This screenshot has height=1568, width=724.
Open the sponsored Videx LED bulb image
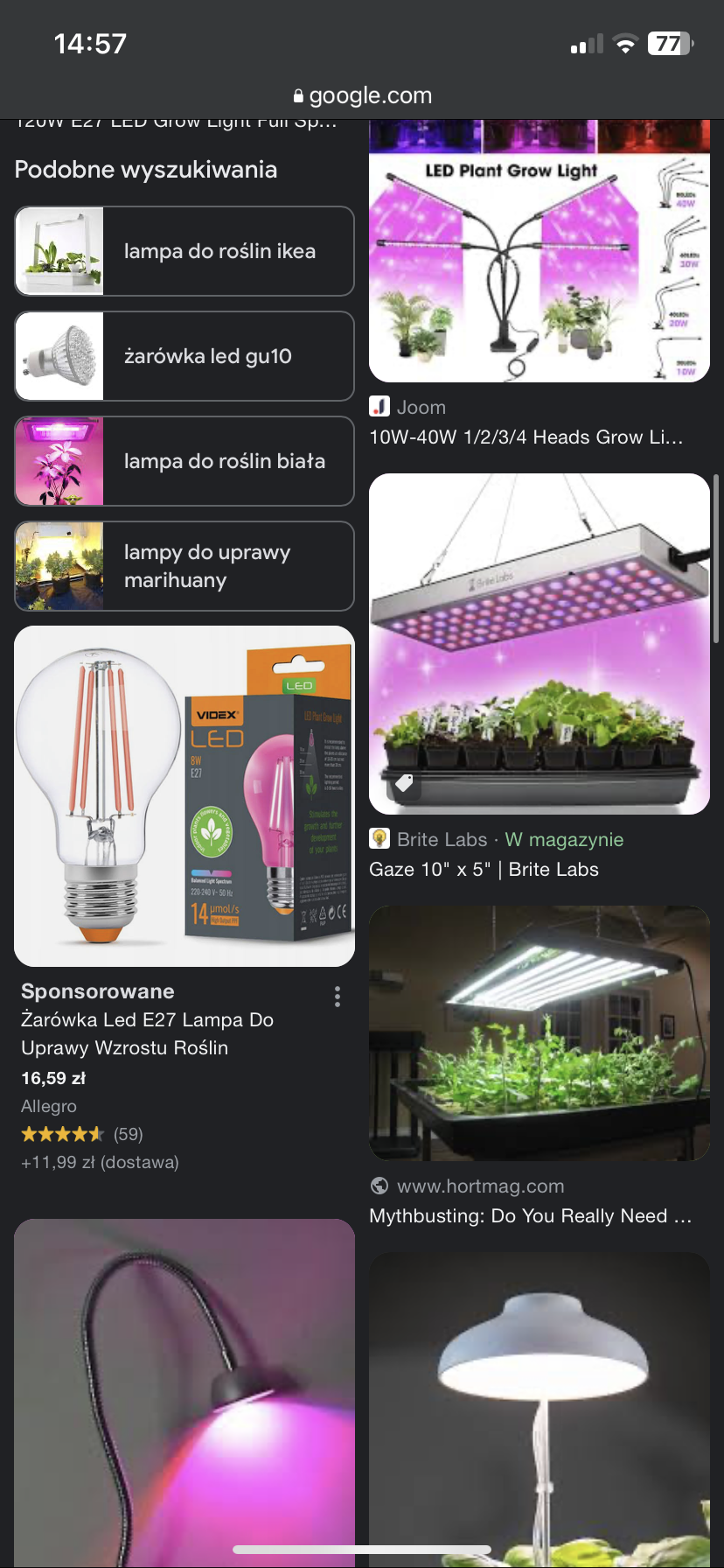pos(184,796)
